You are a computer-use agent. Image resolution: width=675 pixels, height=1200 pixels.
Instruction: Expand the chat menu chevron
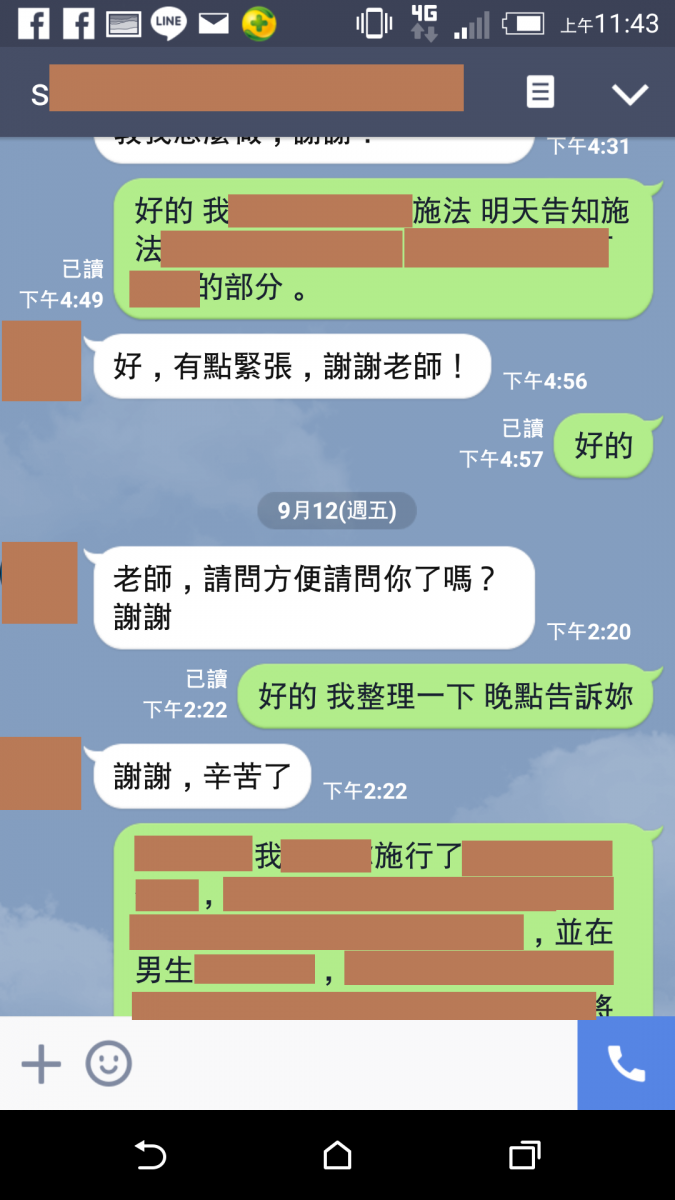click(x=630, y=94)
